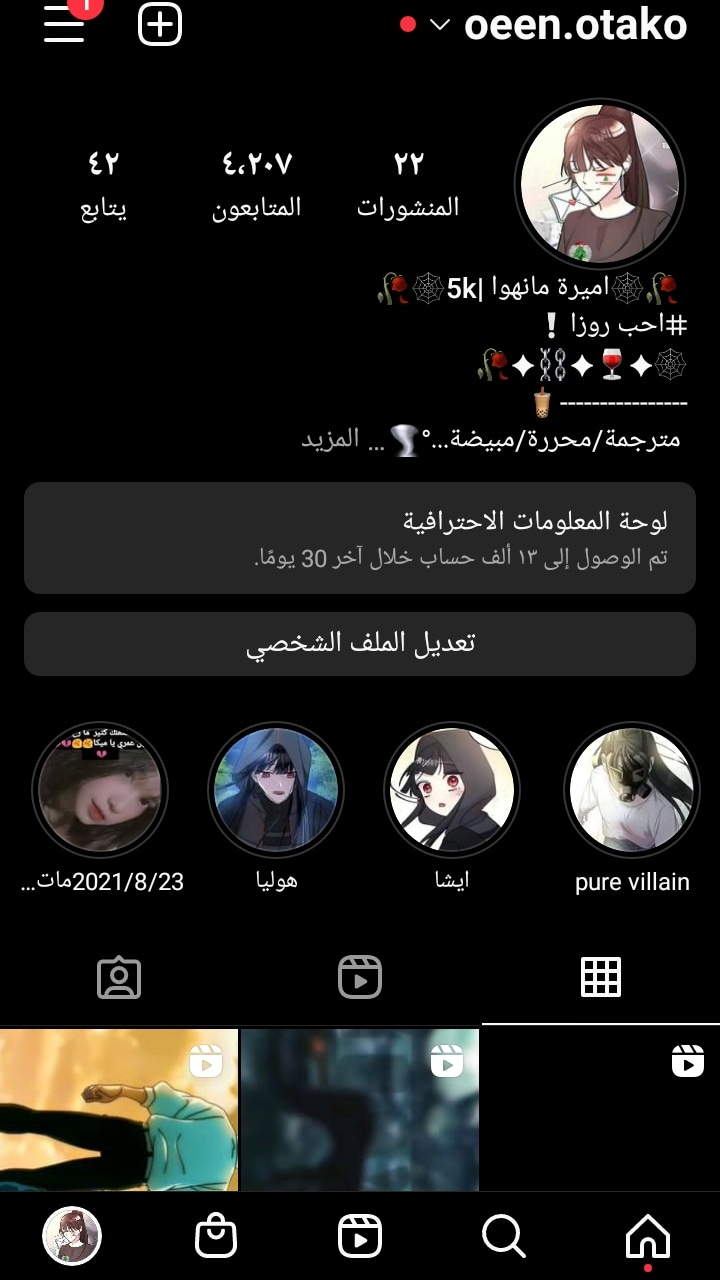
Task: View the followers list (المتابعون)
Action: click(x=256, y=183)
